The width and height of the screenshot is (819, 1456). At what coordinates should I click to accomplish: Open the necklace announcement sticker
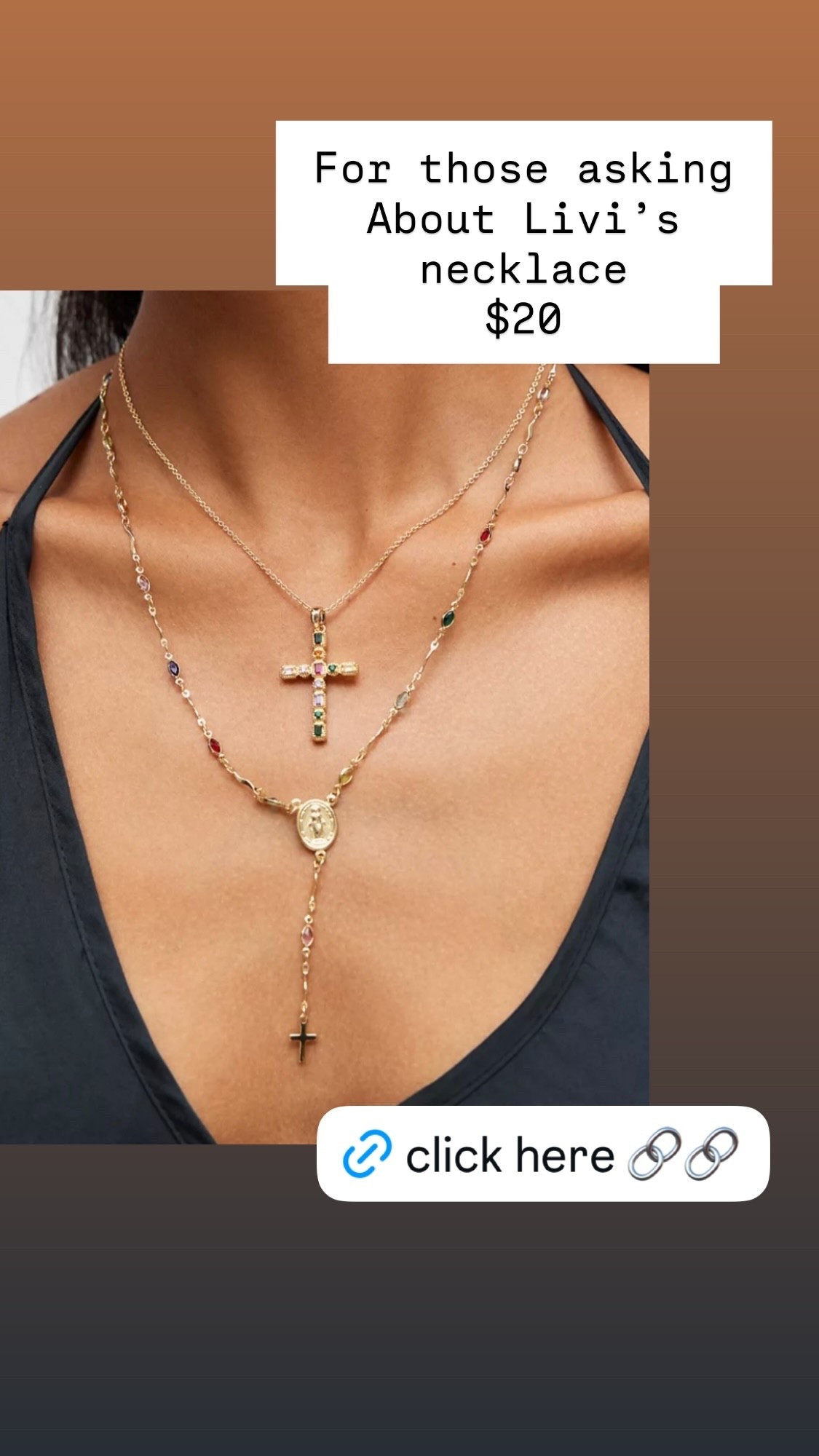click(523, 240)
